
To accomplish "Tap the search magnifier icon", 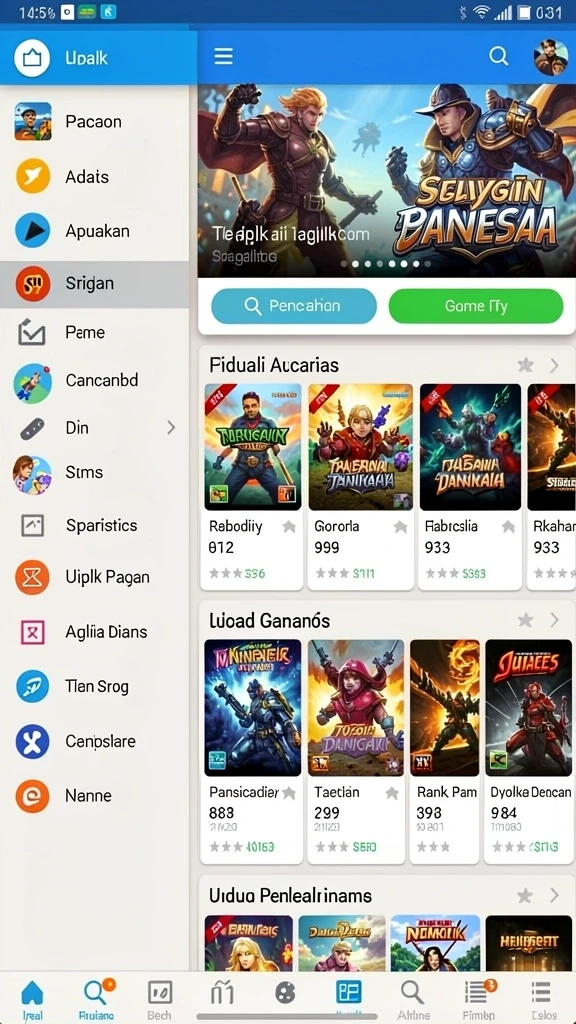I will 498,56.
